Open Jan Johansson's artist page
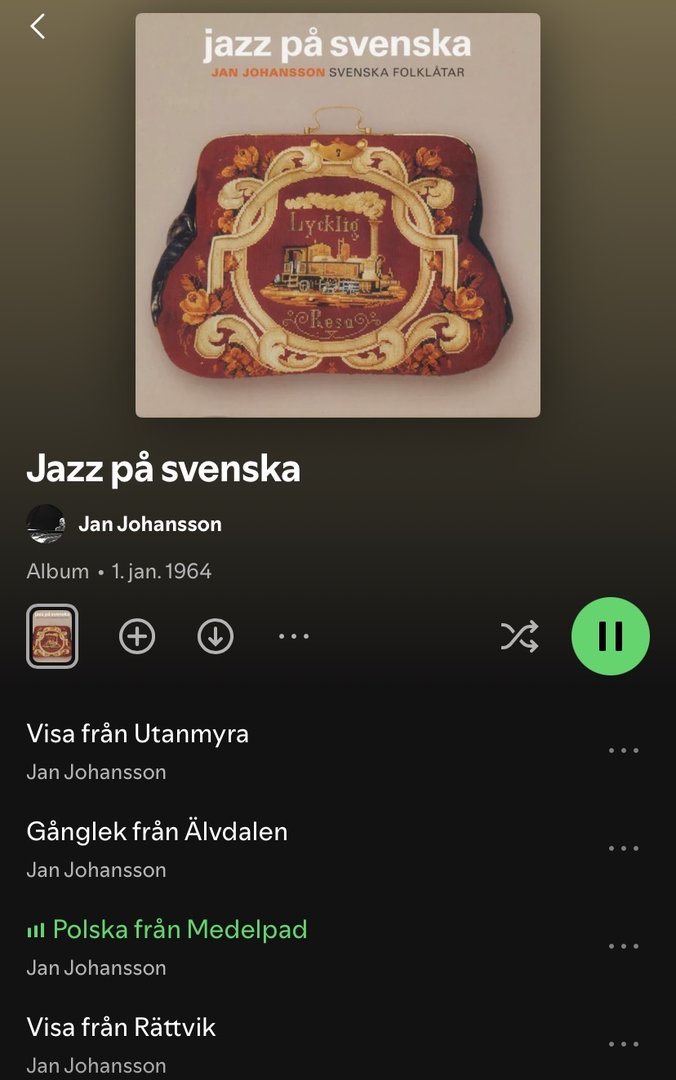The width and height of the screenshot is (676, 1080). [149, 524]
